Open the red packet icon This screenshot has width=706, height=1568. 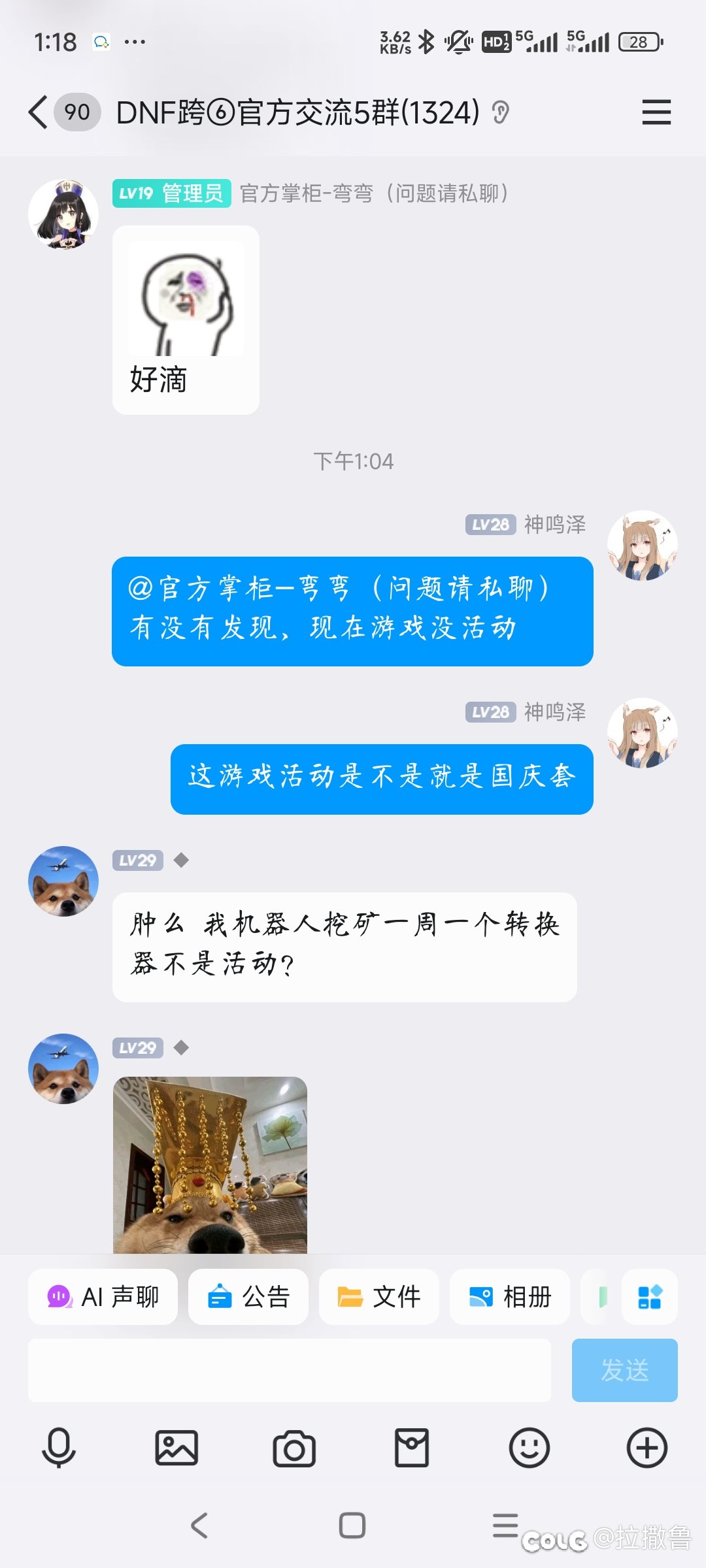[412, 1448]
